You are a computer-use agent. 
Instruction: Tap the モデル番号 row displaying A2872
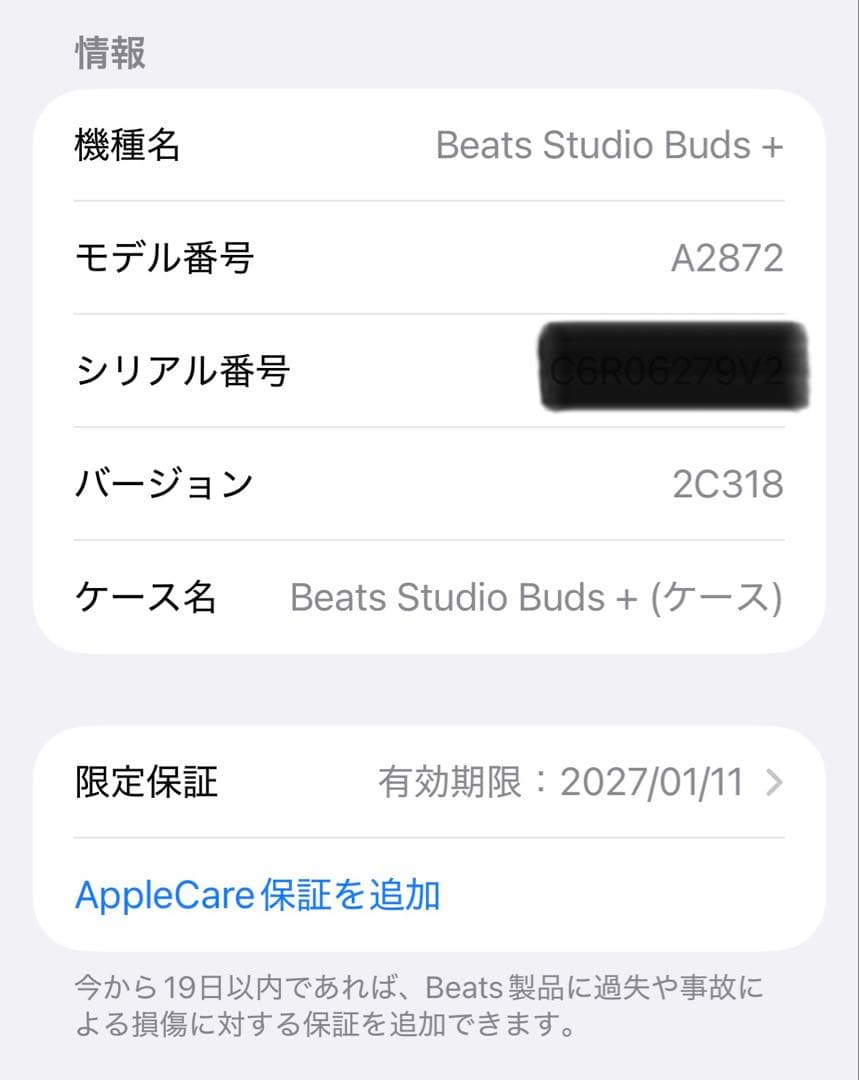click(430, 259)
